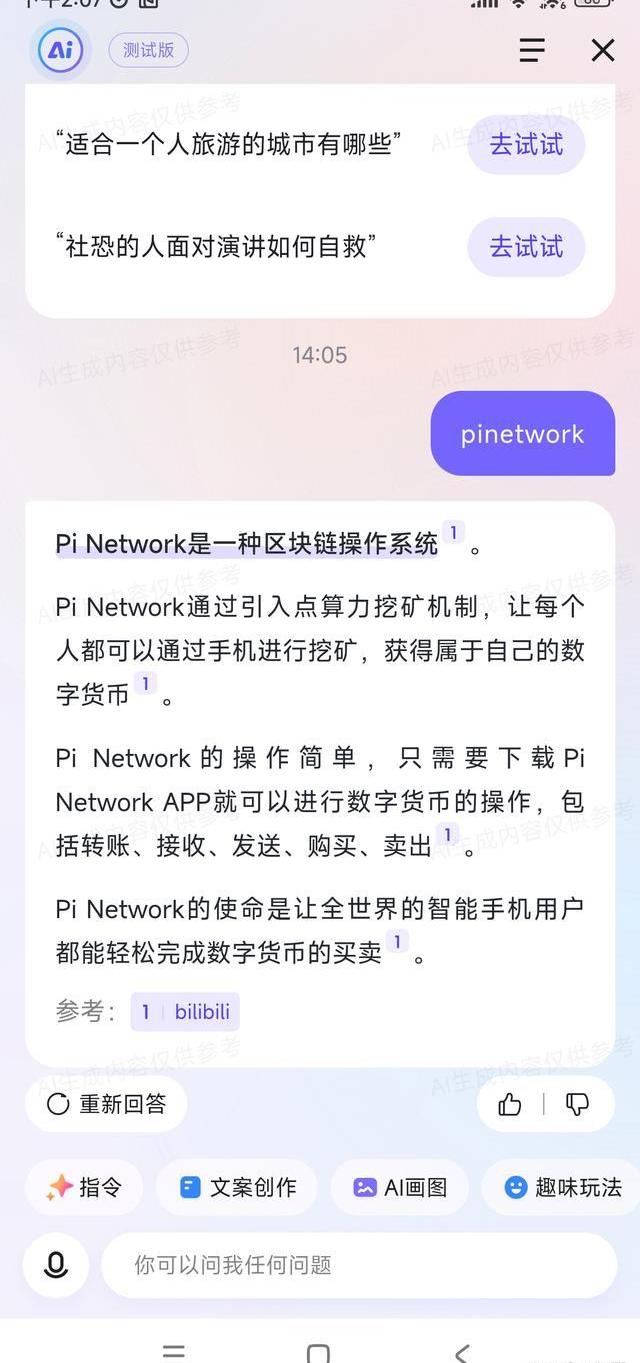
Task: Choose the 文案创作 chip
Action: (x=237, y=1187)
